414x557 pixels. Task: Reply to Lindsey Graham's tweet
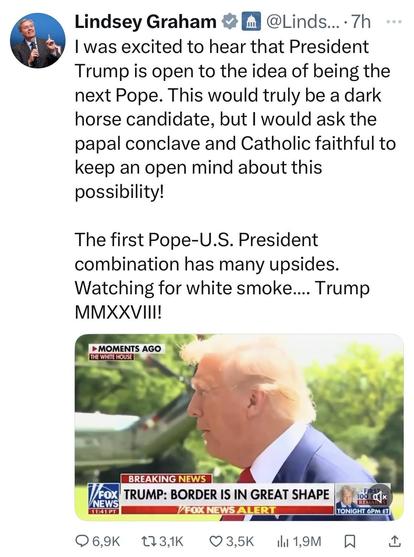click(98, 541)
